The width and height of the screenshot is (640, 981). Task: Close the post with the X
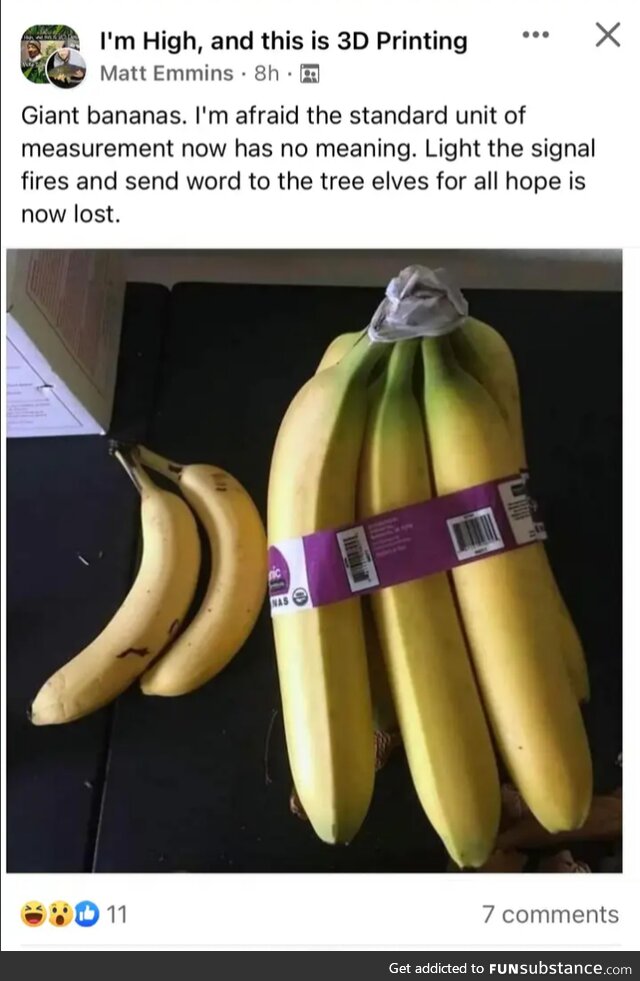(607, 35)
